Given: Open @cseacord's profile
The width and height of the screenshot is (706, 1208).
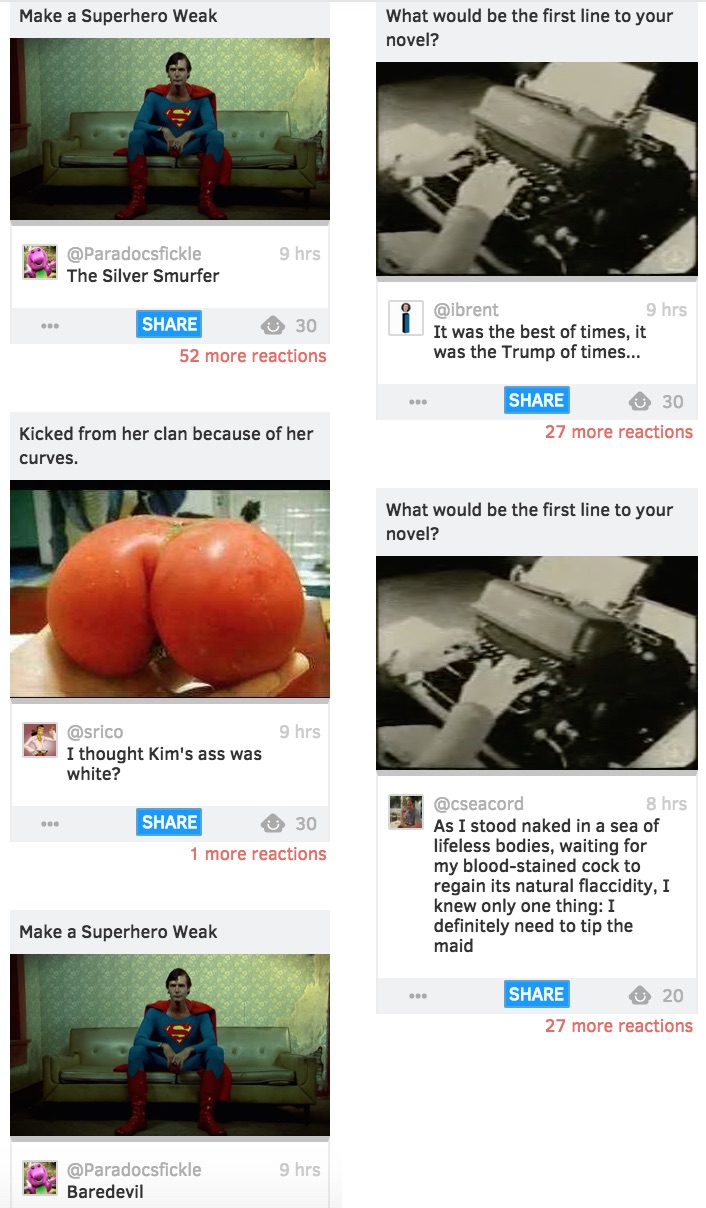Looking at the screenshot, I should tap(478, 804).
